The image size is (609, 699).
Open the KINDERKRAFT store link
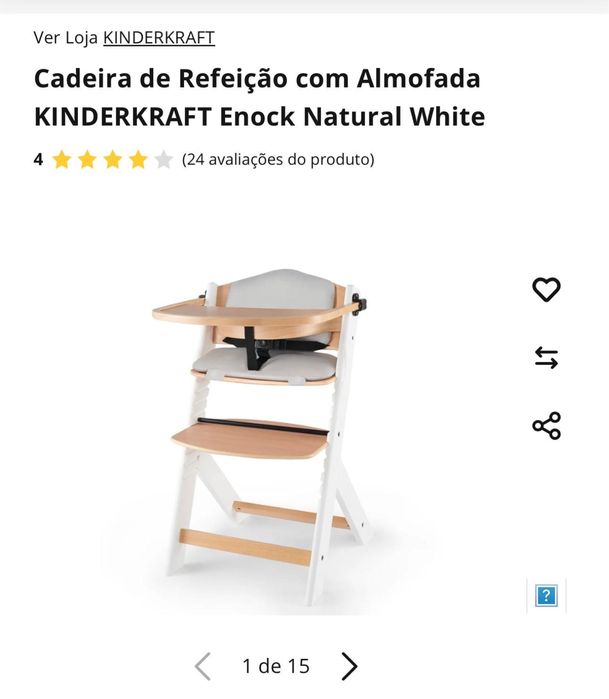[x=158, y=38]
